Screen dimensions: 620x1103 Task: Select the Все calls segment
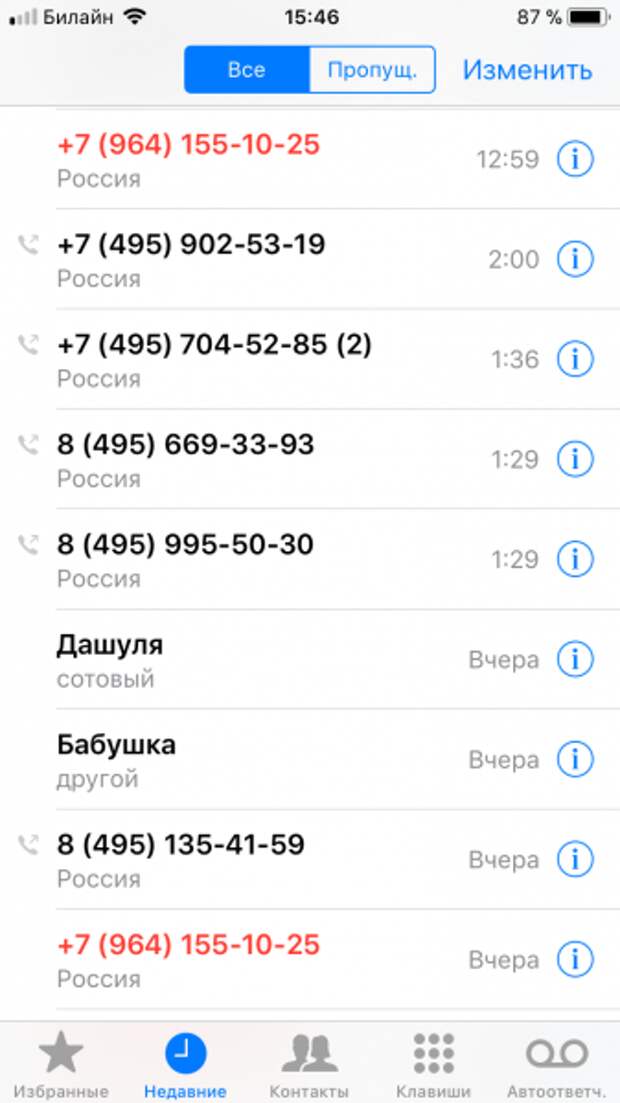[x=247, y=70]
